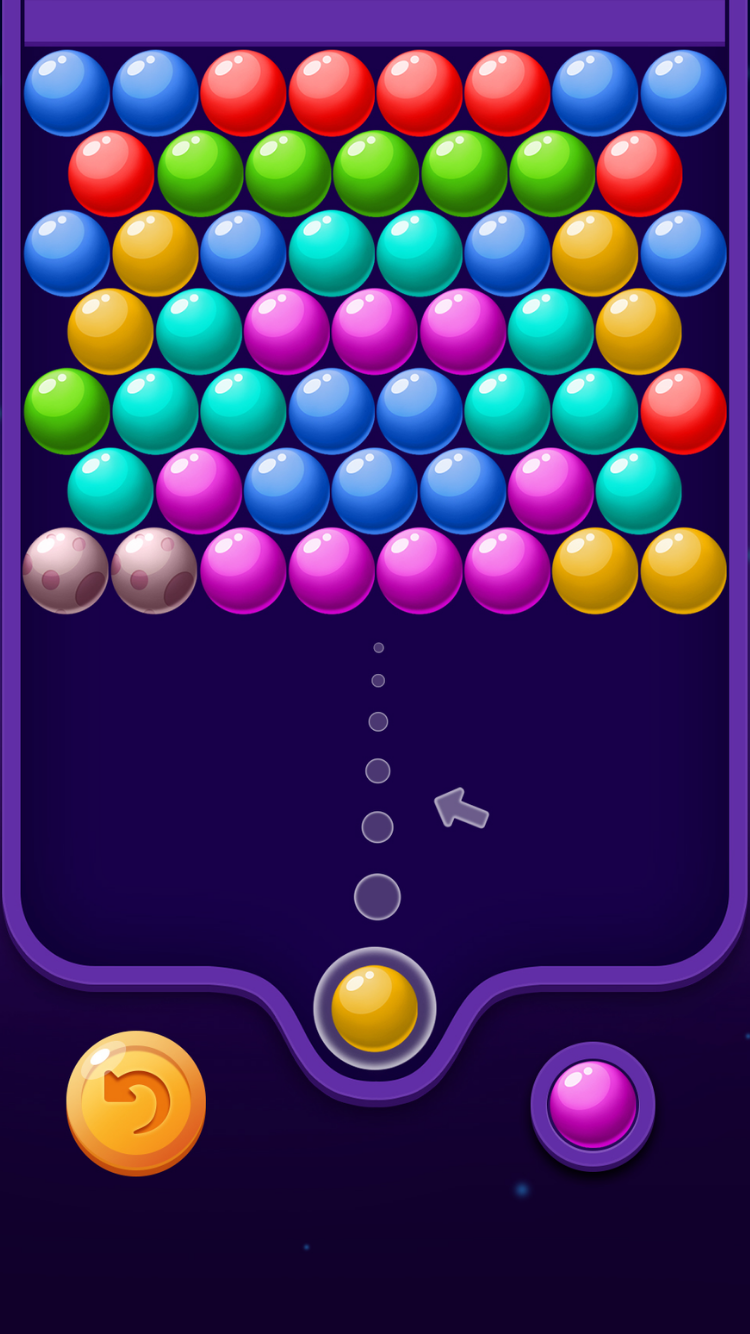This screenshot has width=750, height=1334.
Task: Swap to the magenta next bubble
Action: pyautogui.click(x=593, y=1105)
